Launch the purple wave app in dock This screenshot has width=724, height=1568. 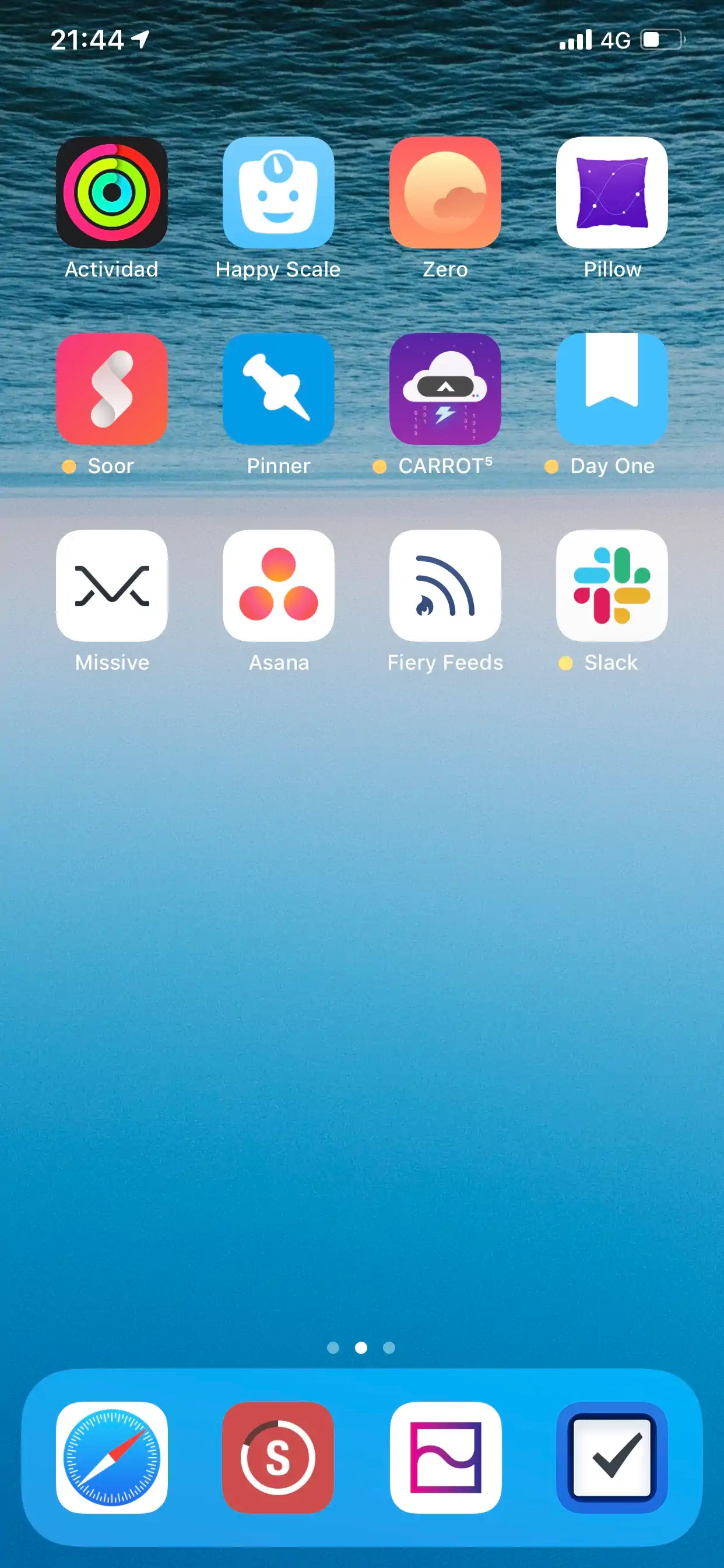(x=445, y=1458)
